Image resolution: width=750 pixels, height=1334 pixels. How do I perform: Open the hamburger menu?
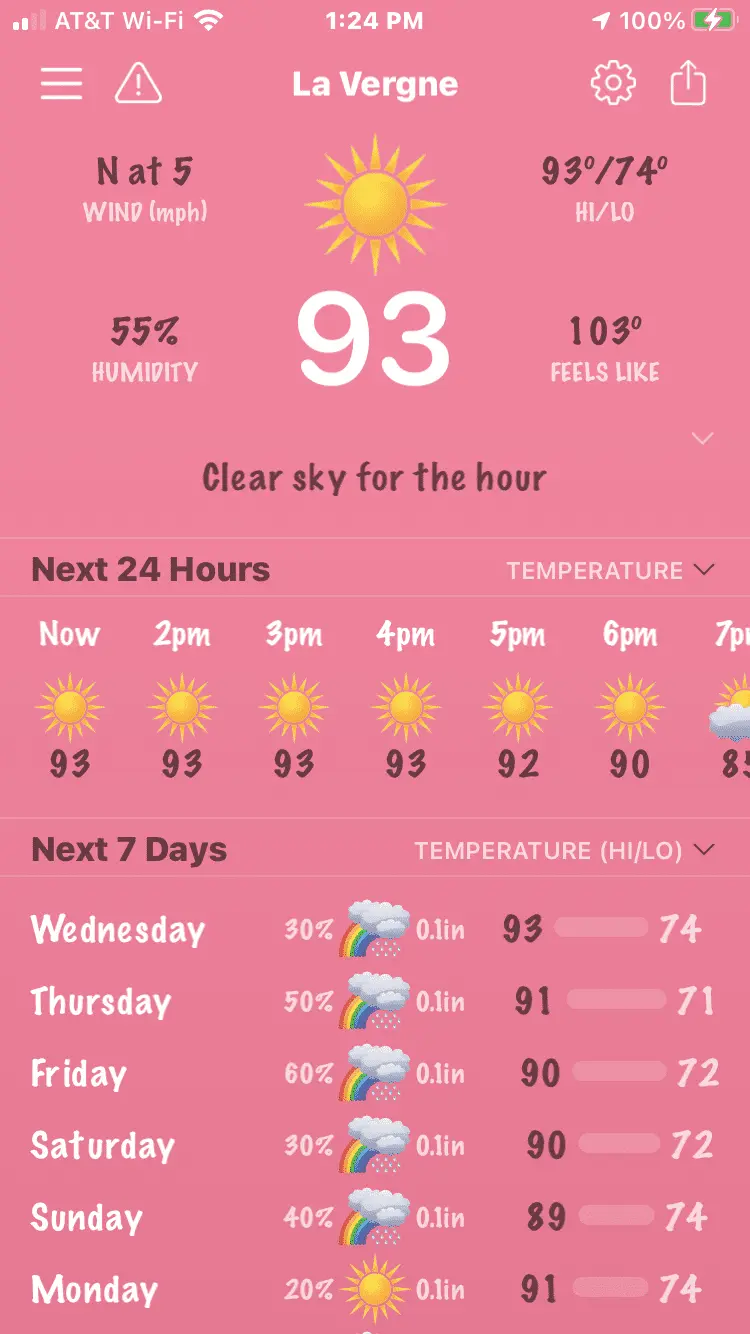pyautogui.click(x=61, y=84)
